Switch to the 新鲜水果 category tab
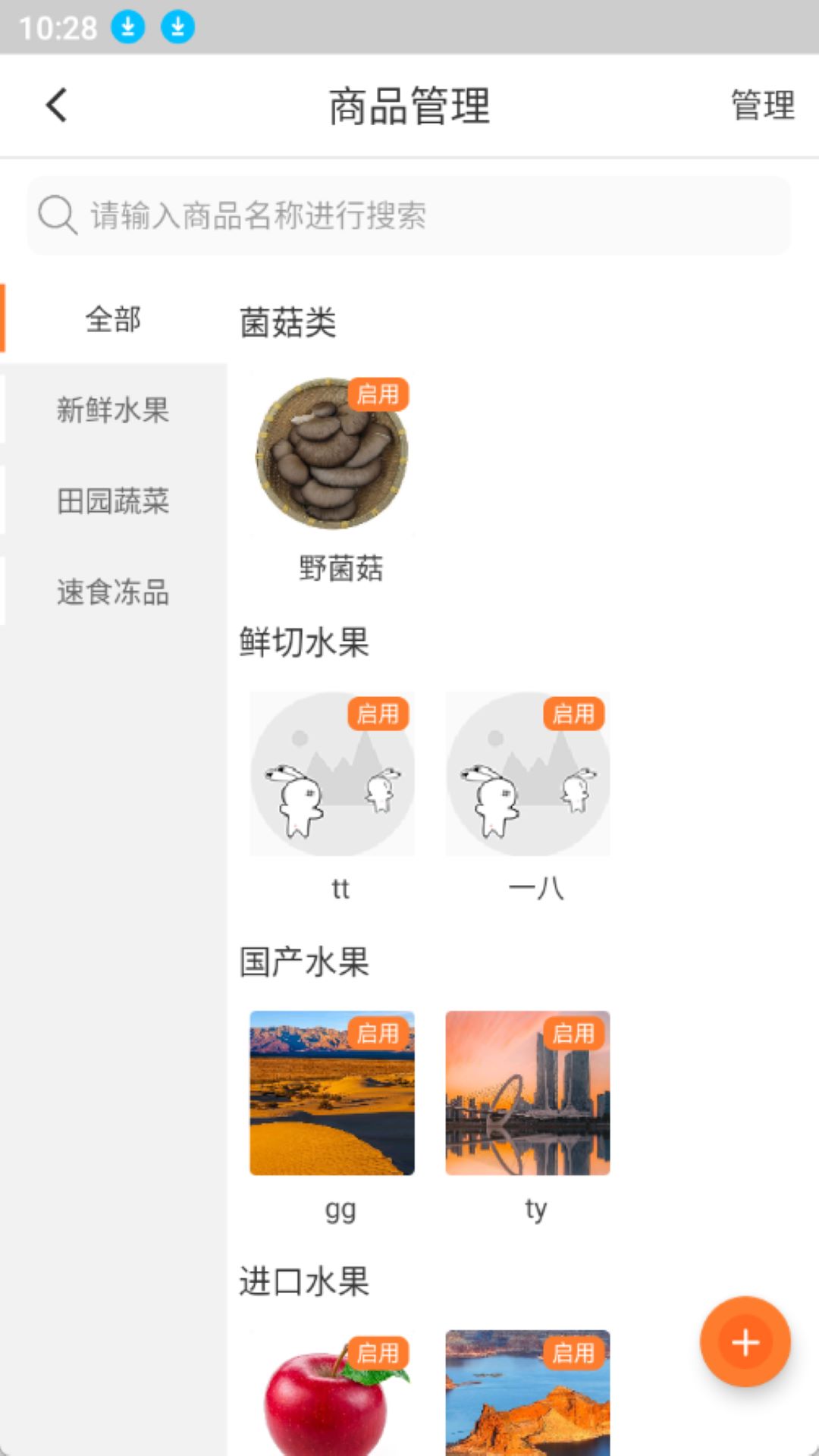 tap(114, 412)
